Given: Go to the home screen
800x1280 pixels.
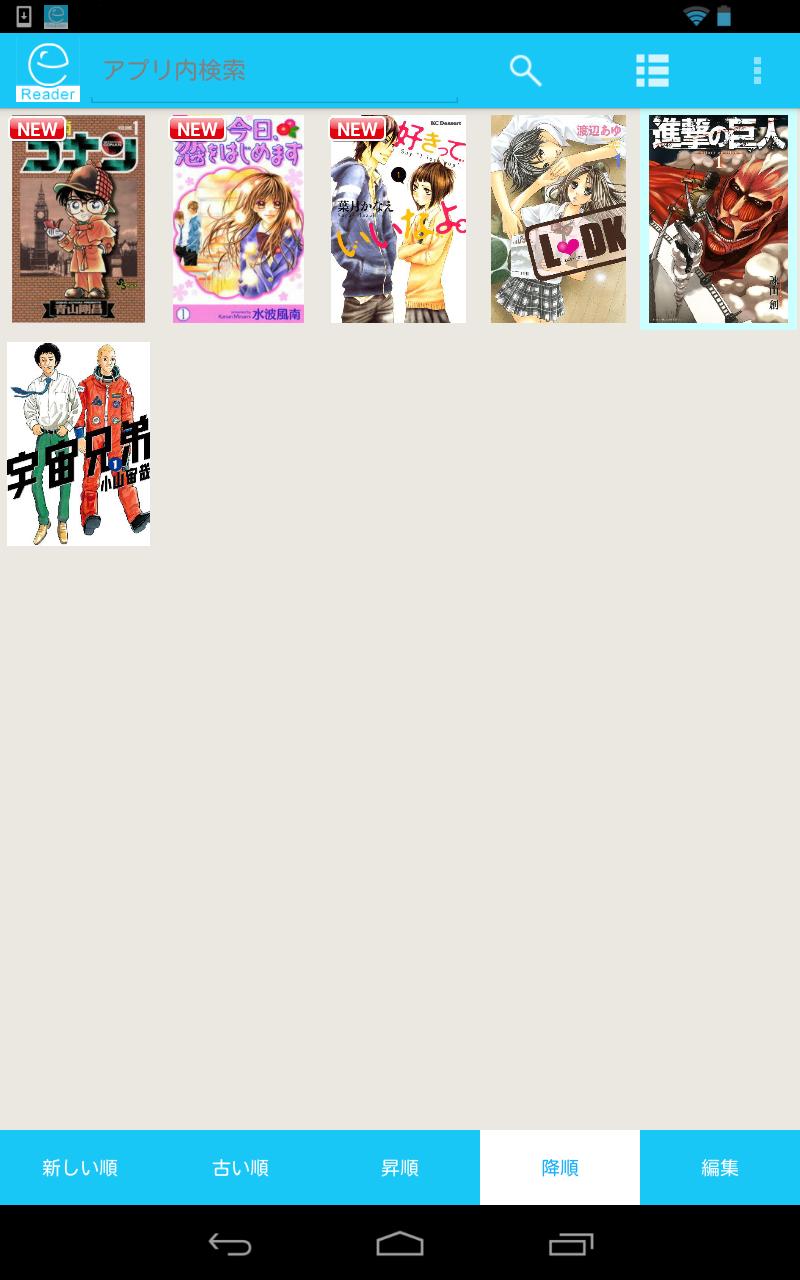Looking at the screenshot, I should click(x=400, y=1243).
